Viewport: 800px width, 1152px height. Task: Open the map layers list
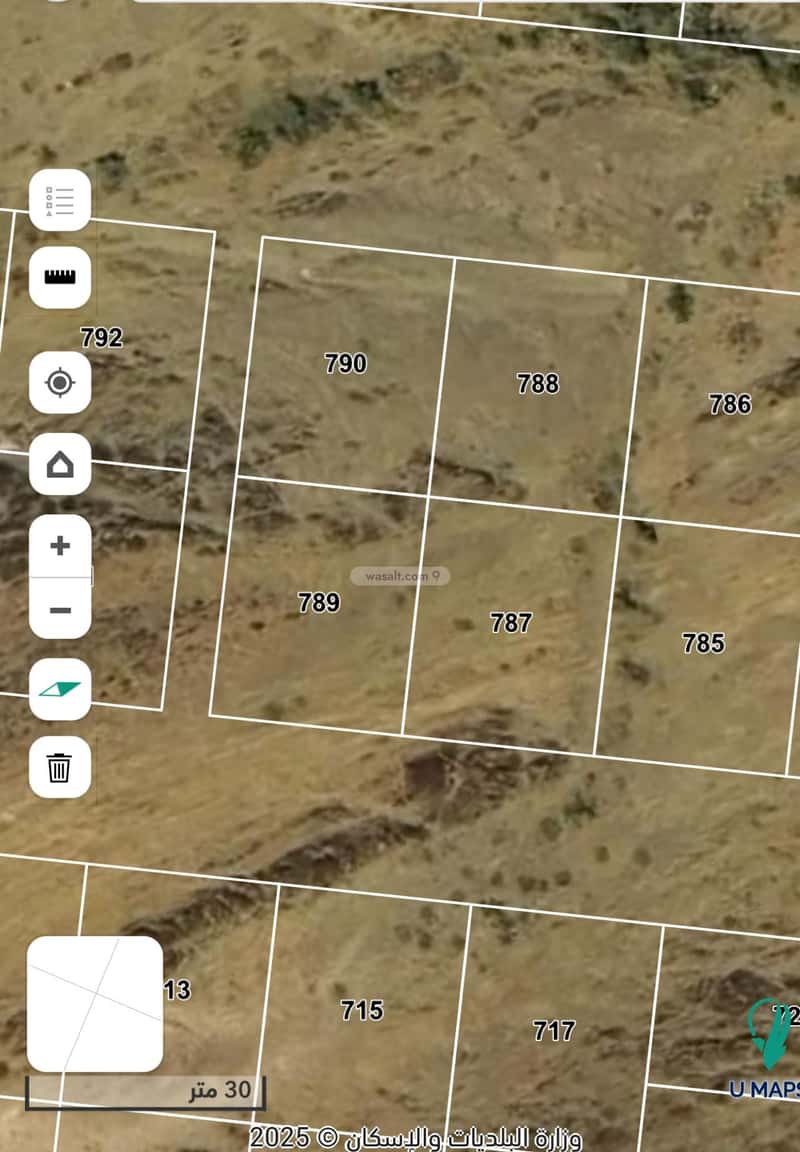(60, 200)
